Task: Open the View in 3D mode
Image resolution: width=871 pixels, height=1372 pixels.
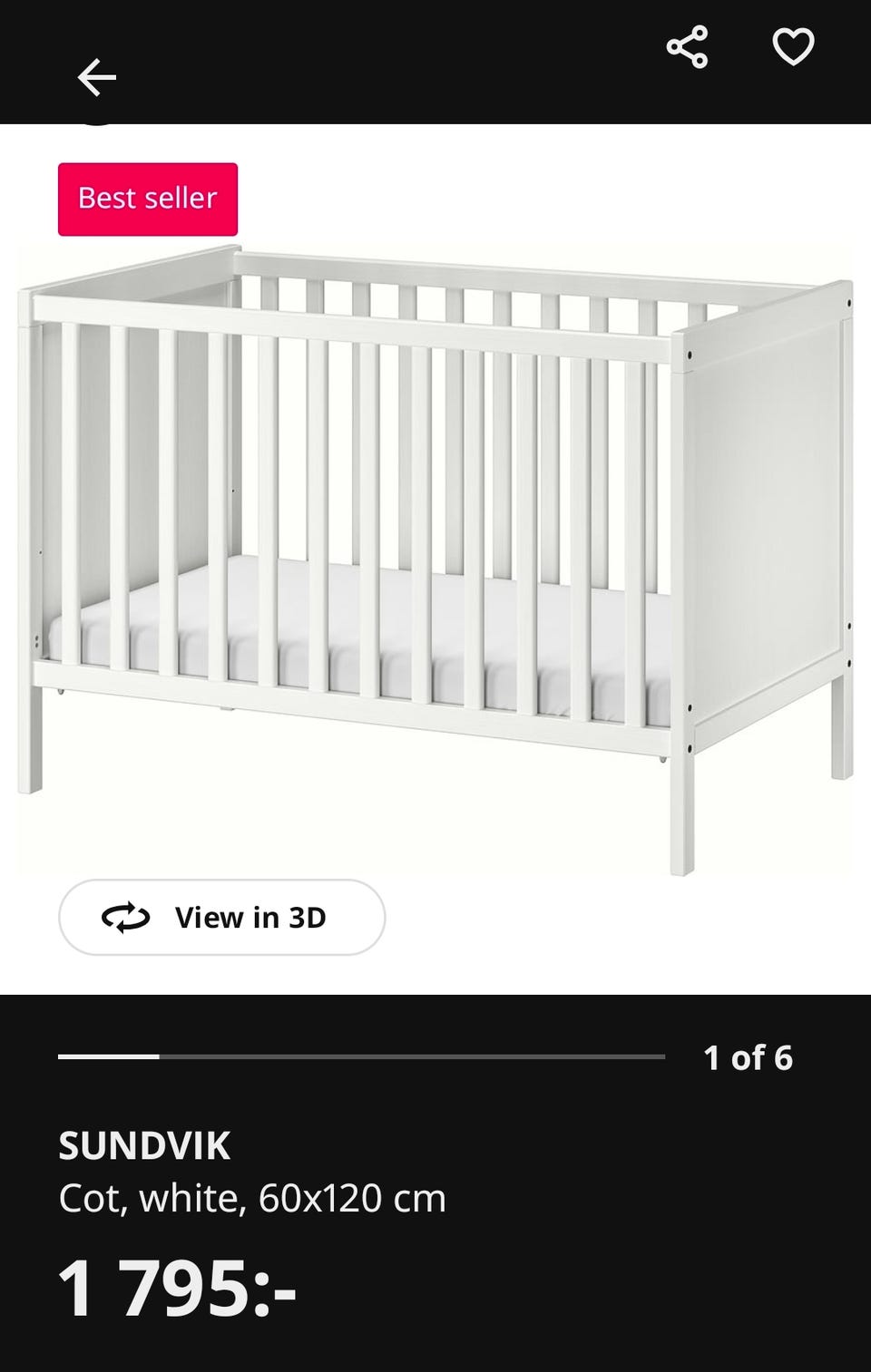Action: tap(222, 917)
